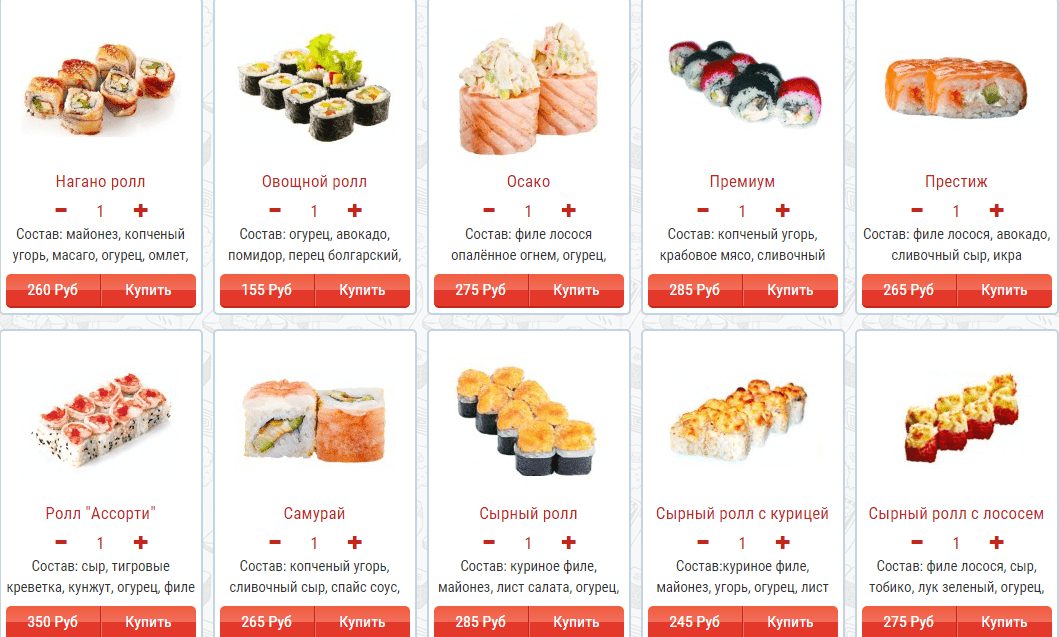Open the Сырный ролл title link
The height and width of the screenshot is (637, 1059).
click(x=528, y=513)
